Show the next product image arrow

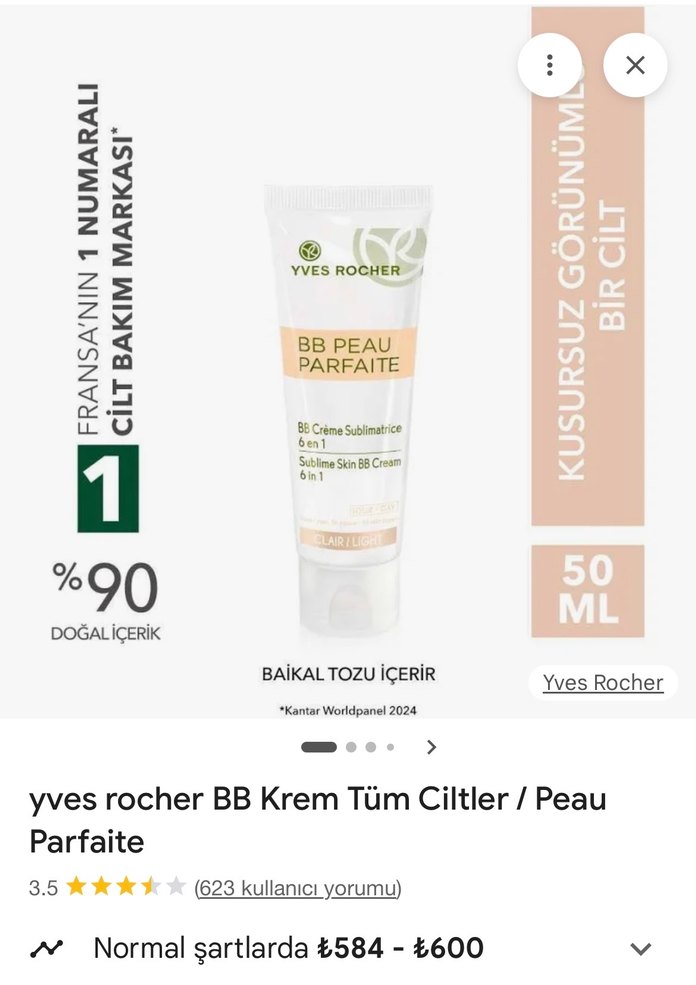click(432, 746)
